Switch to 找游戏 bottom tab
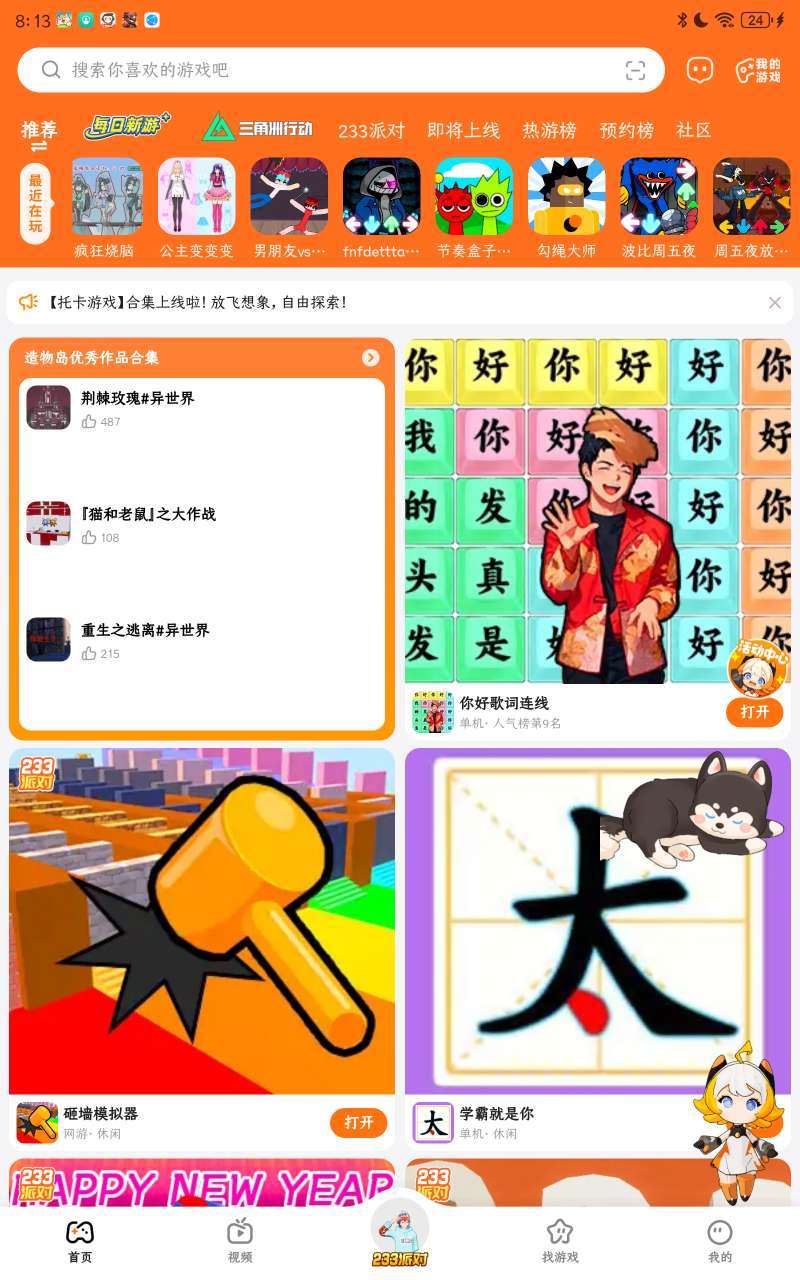Image resolution: width=800 pixels, height=1280 pixels. tap(560, 1240)
